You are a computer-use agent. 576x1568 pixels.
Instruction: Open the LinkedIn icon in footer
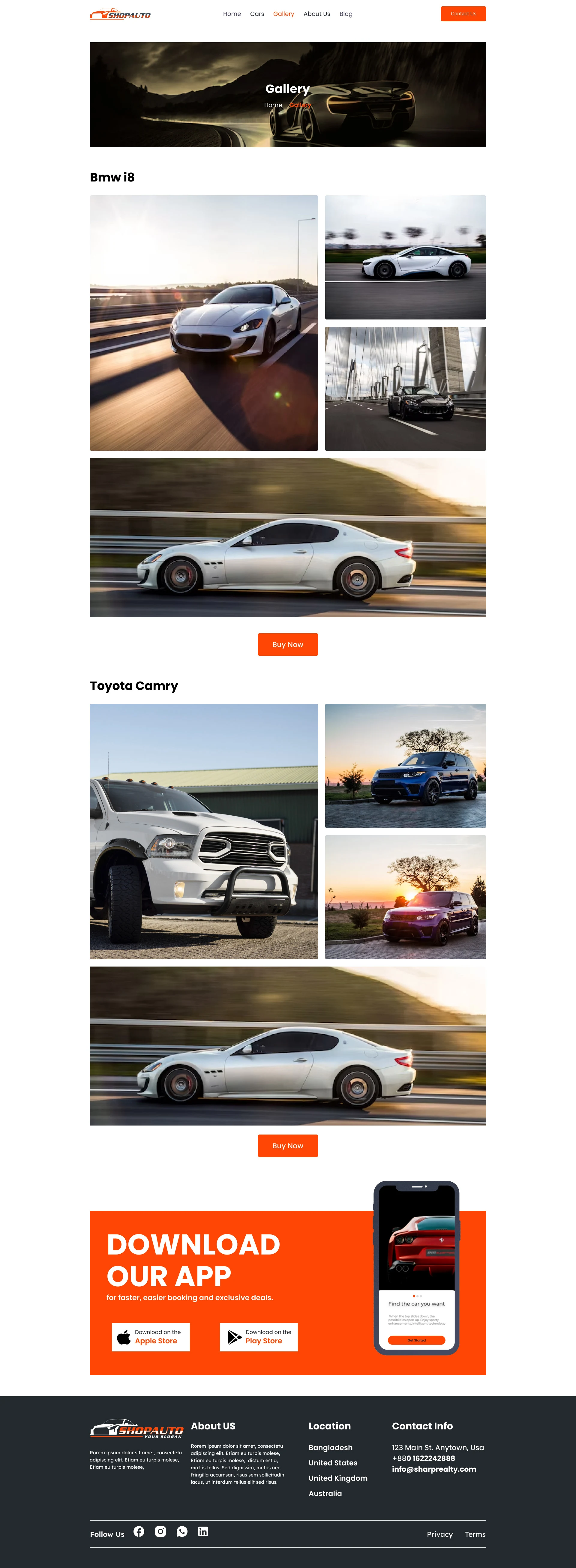tap(203, 1531)
